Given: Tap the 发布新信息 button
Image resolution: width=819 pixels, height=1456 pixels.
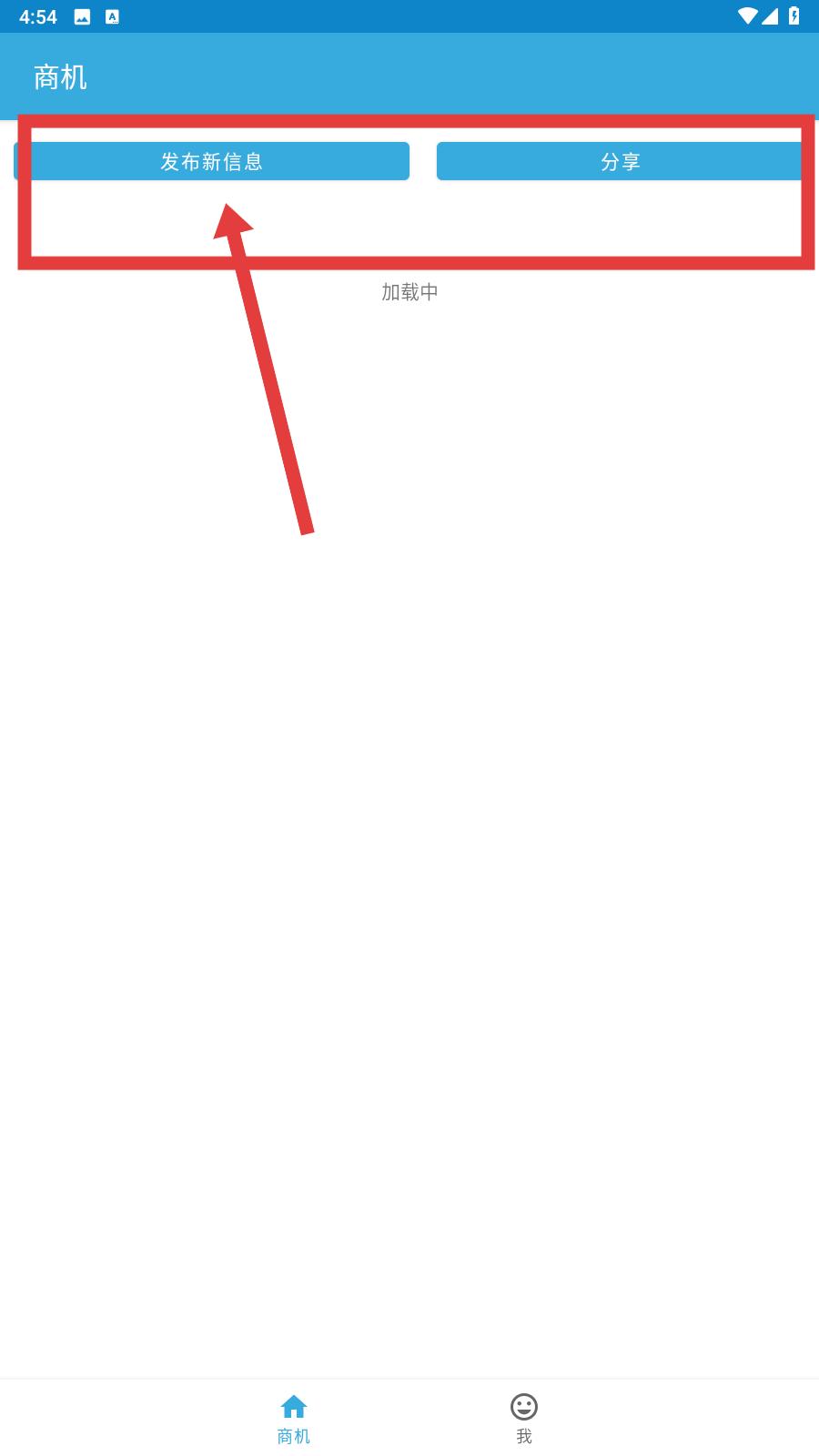Looking at the screenshot, I should [212, 161].
